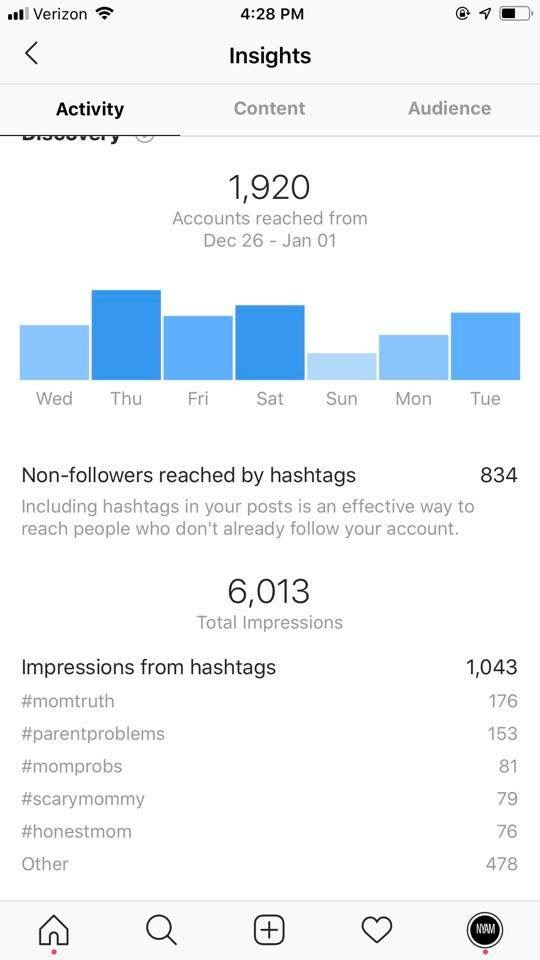Image resolution: width=540 pixels, height=960 pixels.
Task: Tap the info icon next to Discovery
Action: [144, 137]
